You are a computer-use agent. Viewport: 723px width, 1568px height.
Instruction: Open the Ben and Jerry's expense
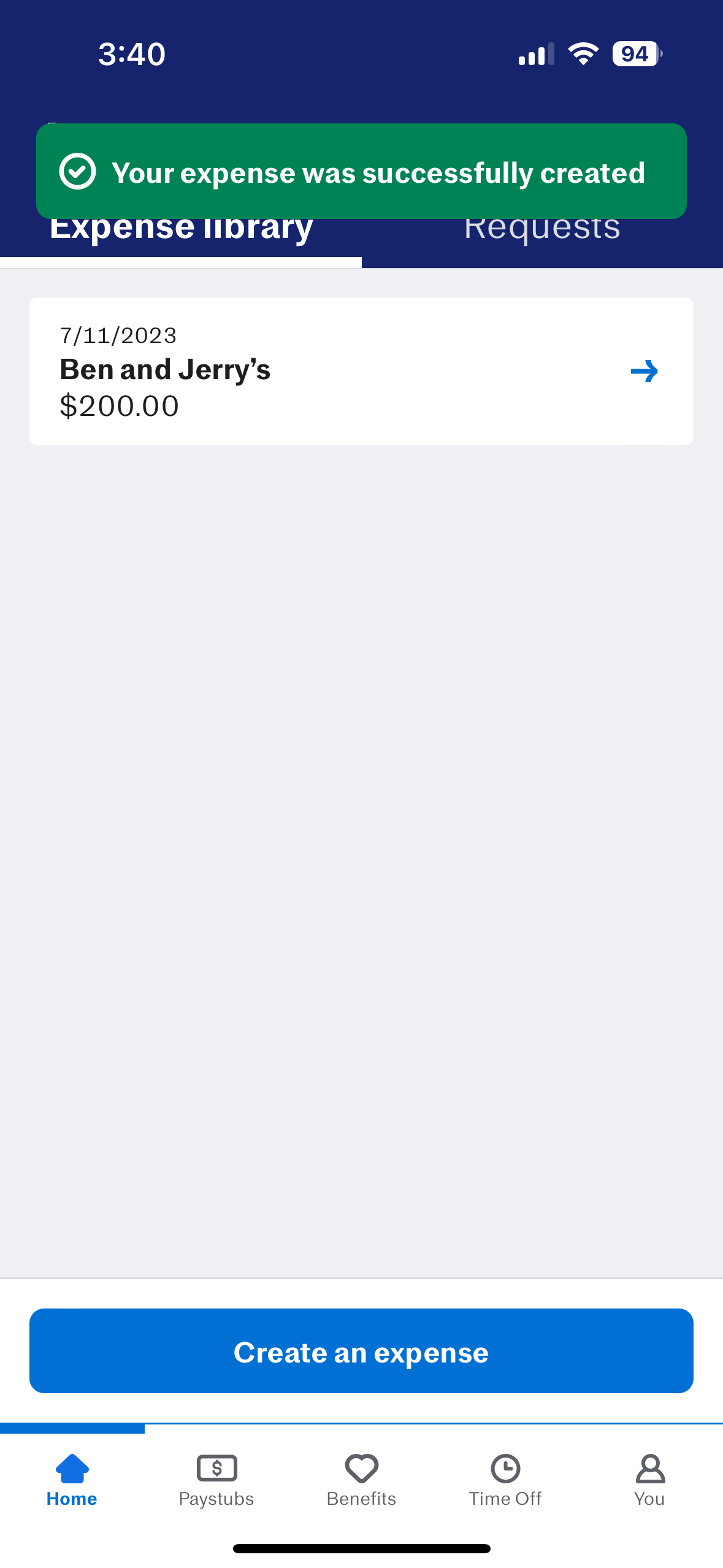click(x=361, y=371)
